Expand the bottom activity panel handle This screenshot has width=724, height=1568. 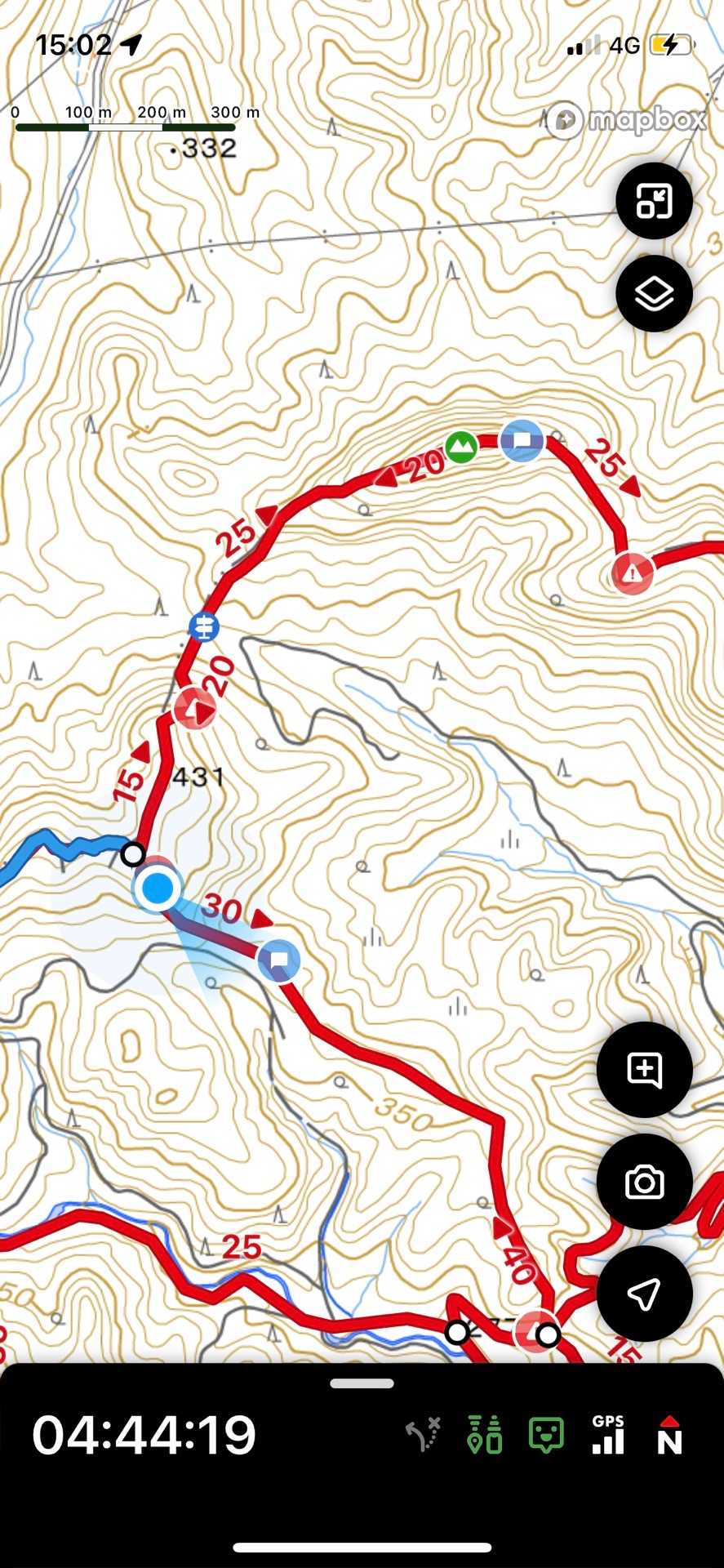point(362,1383)
